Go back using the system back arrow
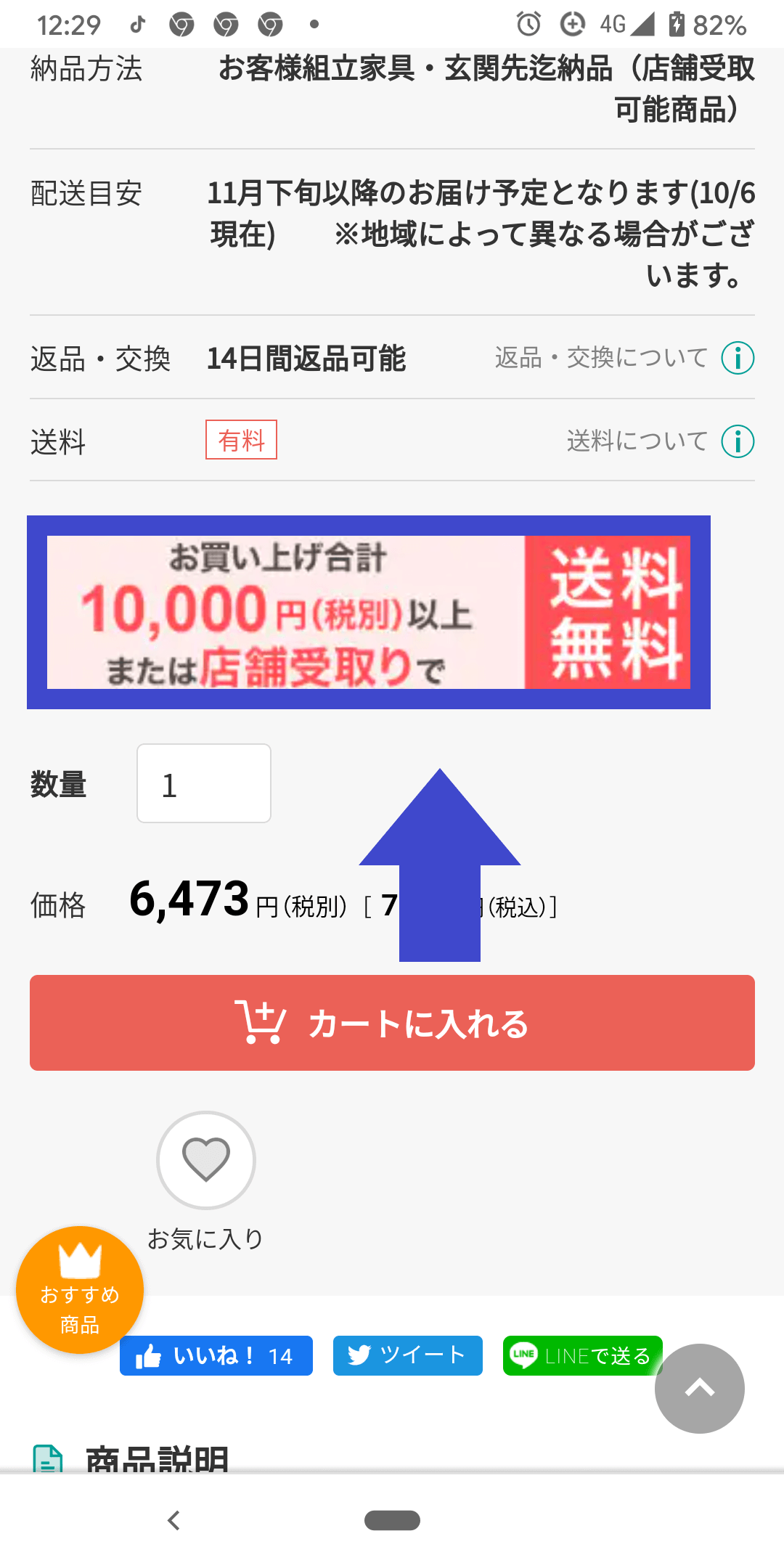This screenshot has width=784, height=1568. pyautogui.click(x=173, y=1520)
